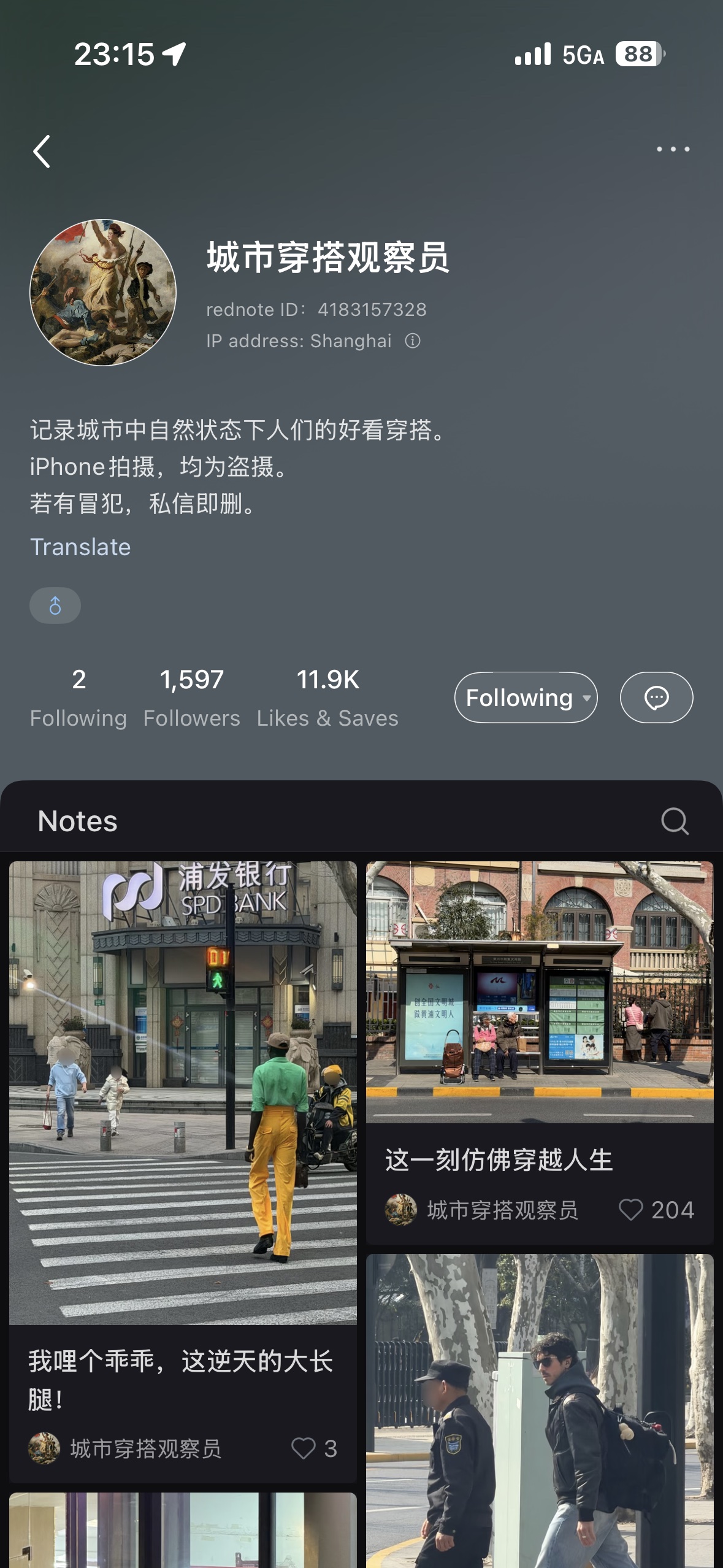Open the Likes & Saves count
This screenshot has height=1568, width=723.
pyautogui.click(x=327, y=697)
